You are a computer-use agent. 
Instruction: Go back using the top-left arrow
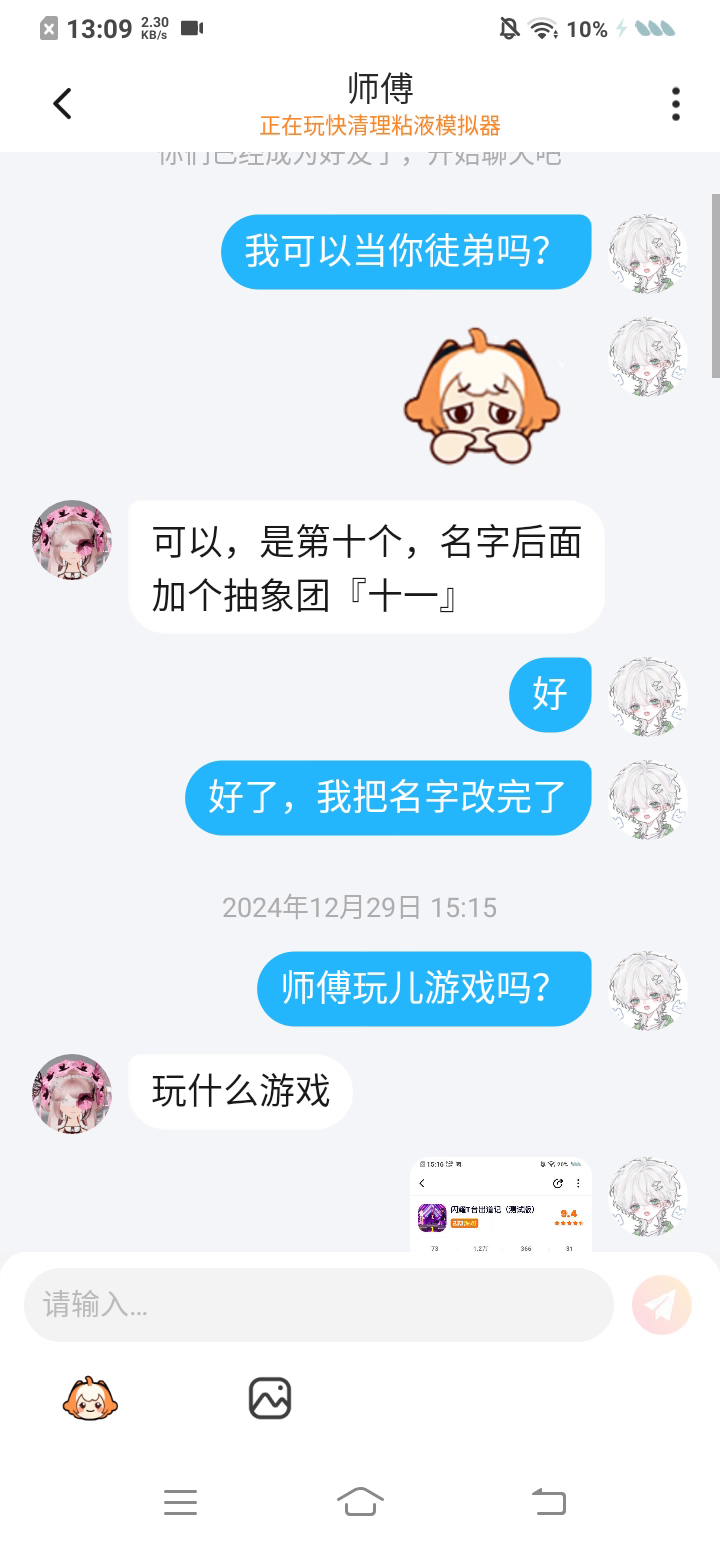62,103
